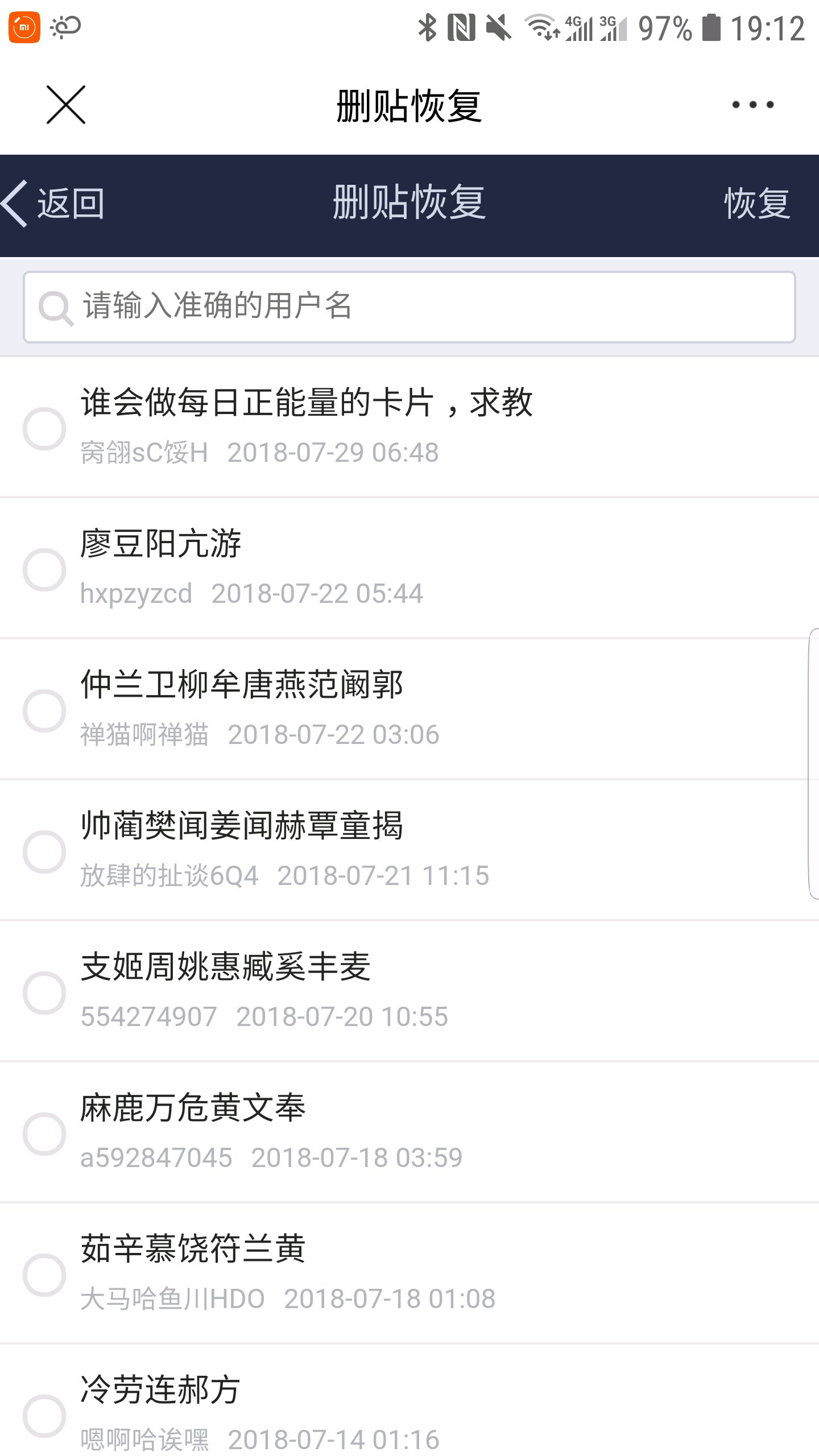Select the post 支姬周姚惠臧奚丰麦
The height and width of the screenshot is (1456, 819).
44,992
